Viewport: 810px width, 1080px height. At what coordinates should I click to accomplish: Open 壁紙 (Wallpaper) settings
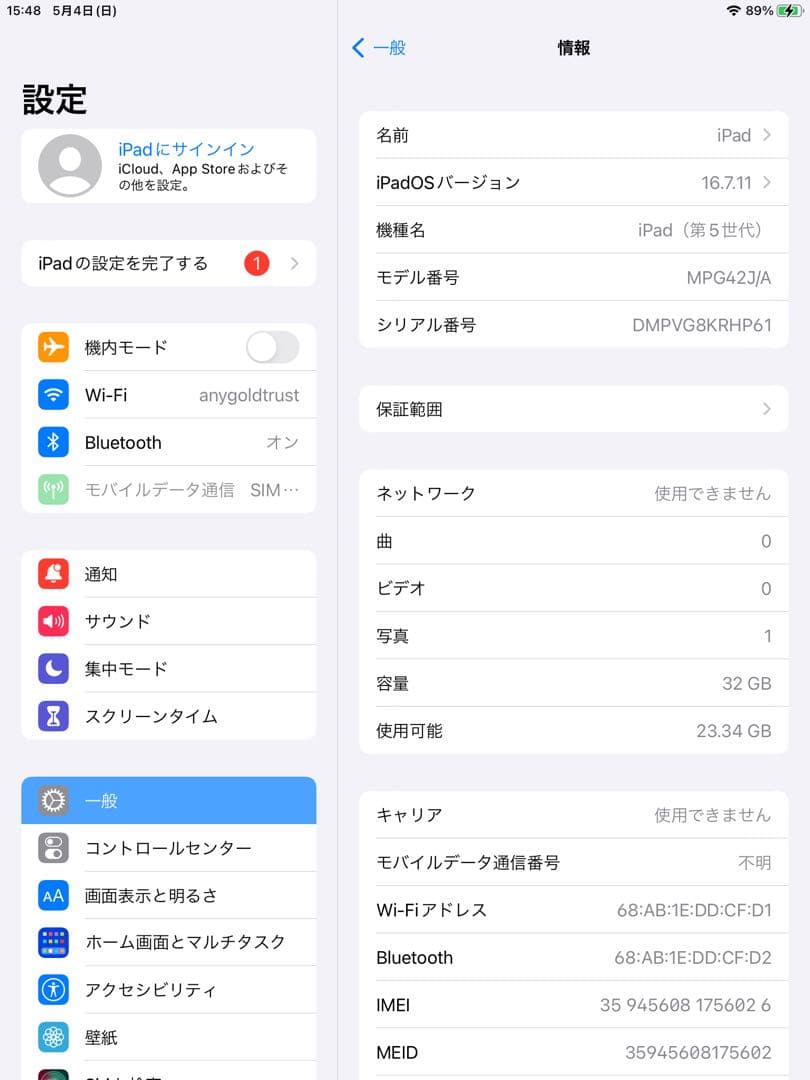coord(168,1037)
